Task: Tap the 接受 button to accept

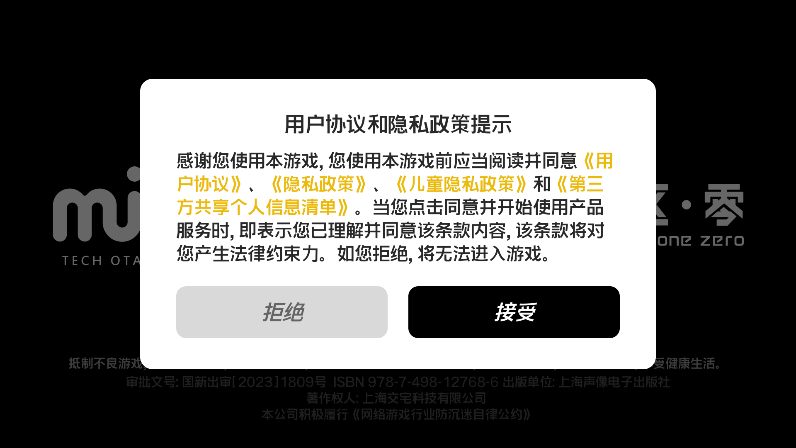Action: click(x=513, y=312)
